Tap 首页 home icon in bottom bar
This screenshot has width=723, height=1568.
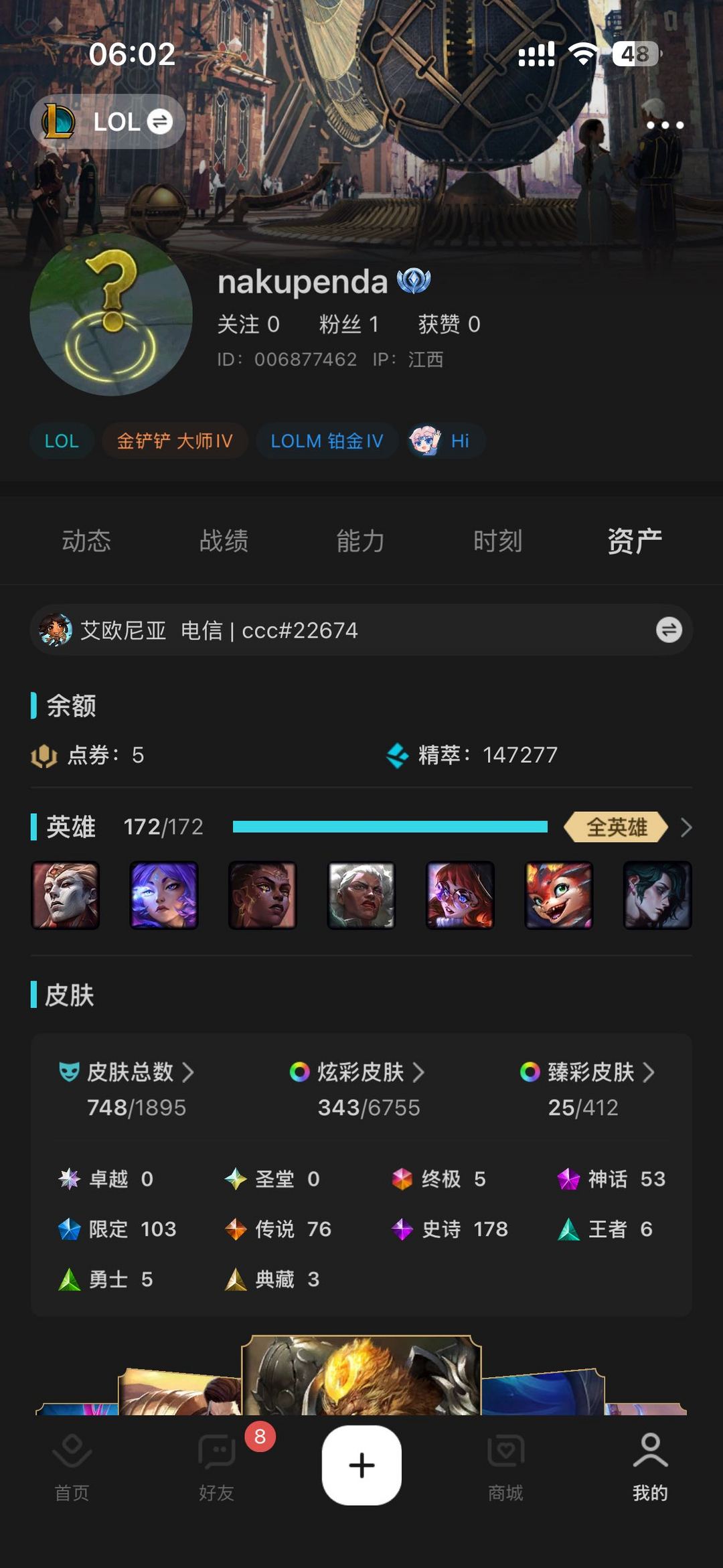tap(72, 1464)
